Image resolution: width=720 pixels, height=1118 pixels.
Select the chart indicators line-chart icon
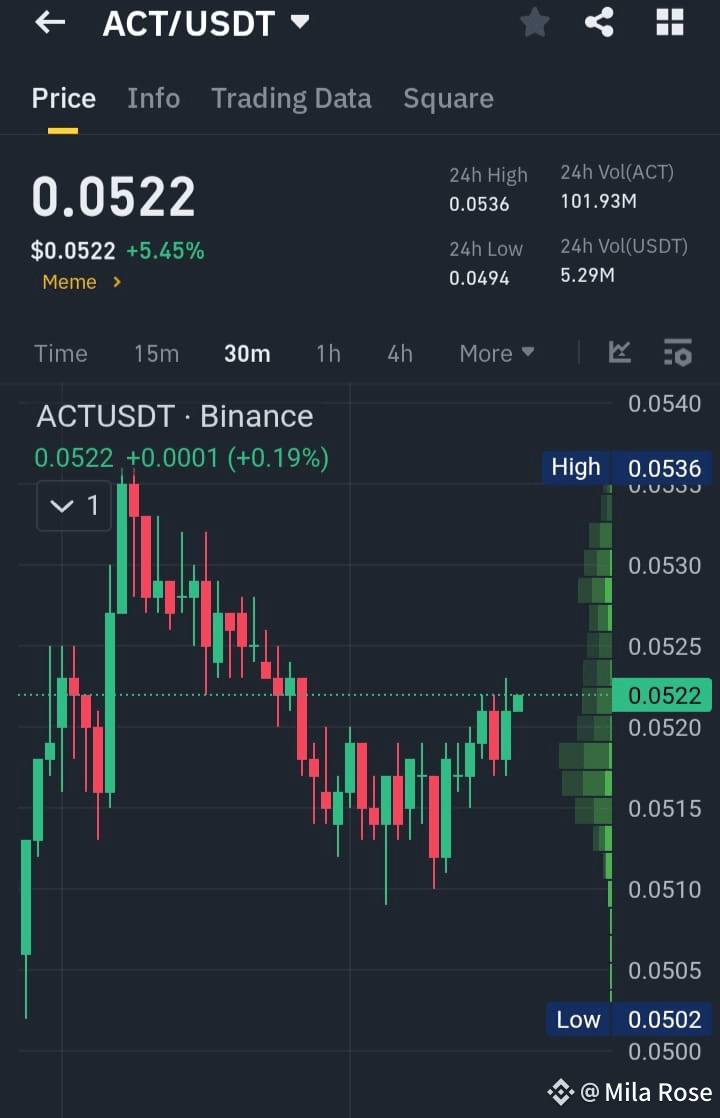pyautogui.click(x=619, y=352)
